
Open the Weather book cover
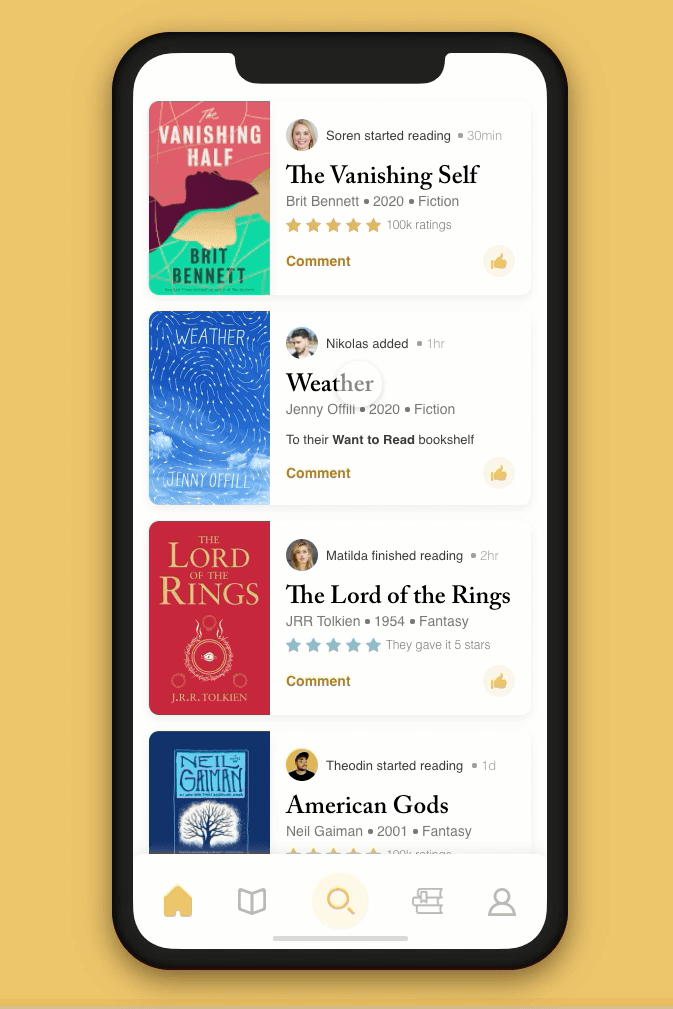(209, 408)
